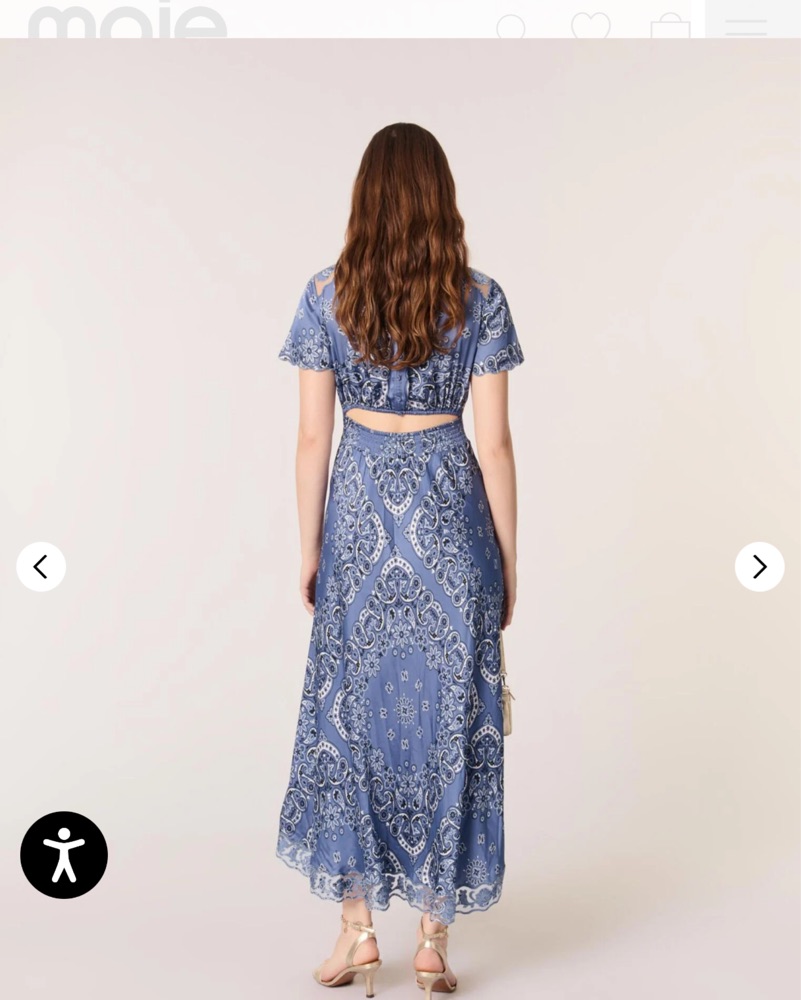Show the next product photo
Image resolution: width=801 pixels, height=1000 pixels.
[759, 567]
